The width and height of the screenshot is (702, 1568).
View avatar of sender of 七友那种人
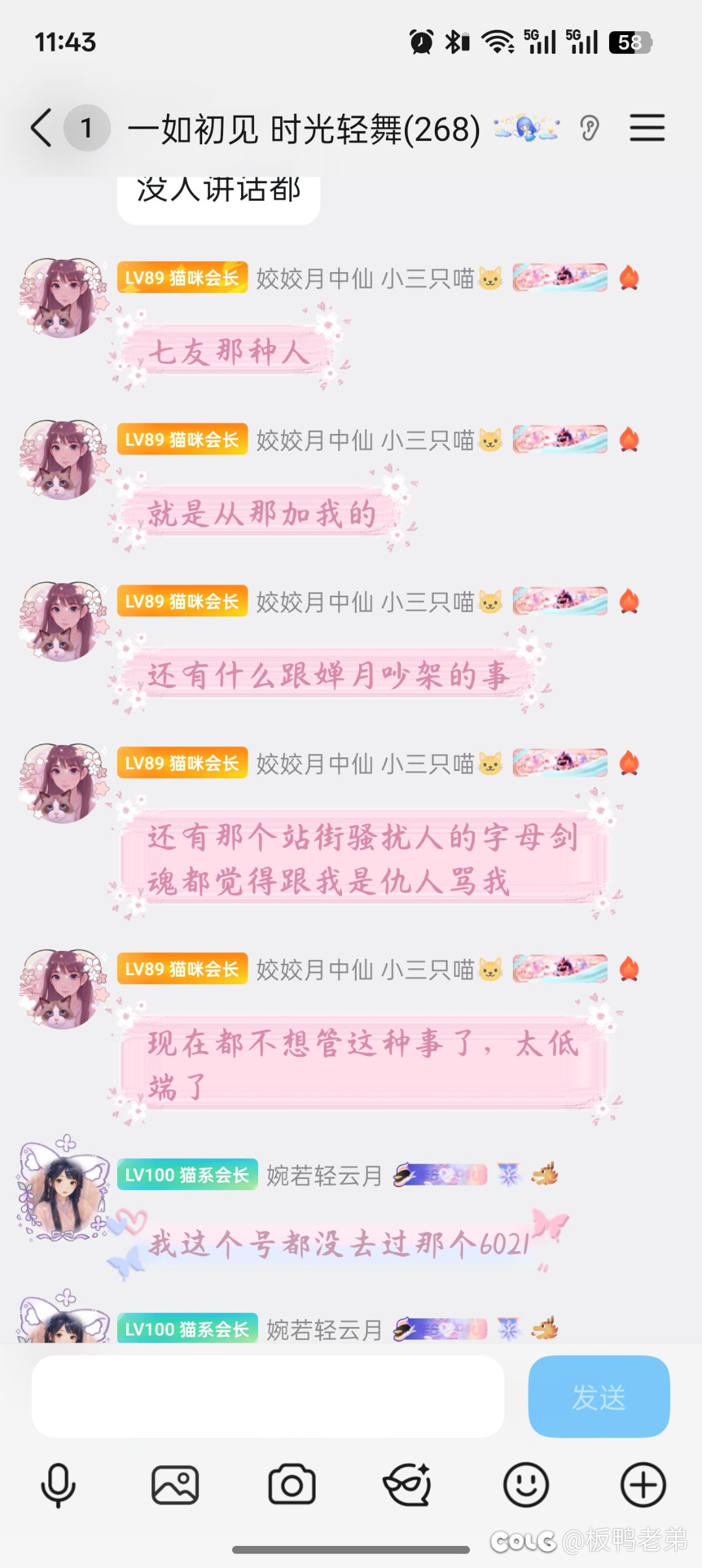[x=62, y=298]
